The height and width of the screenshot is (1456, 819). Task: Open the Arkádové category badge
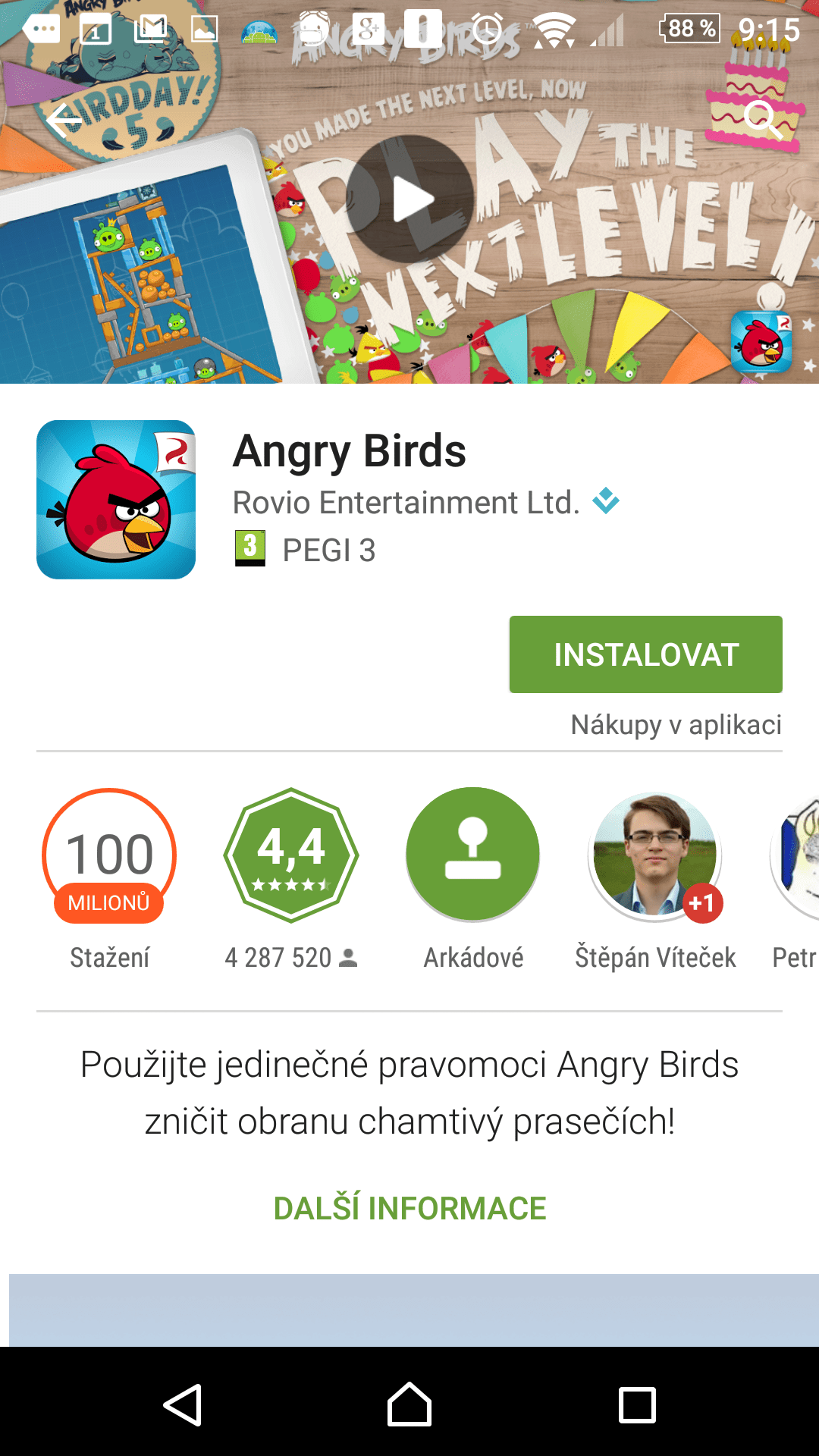tap(473, 855)
